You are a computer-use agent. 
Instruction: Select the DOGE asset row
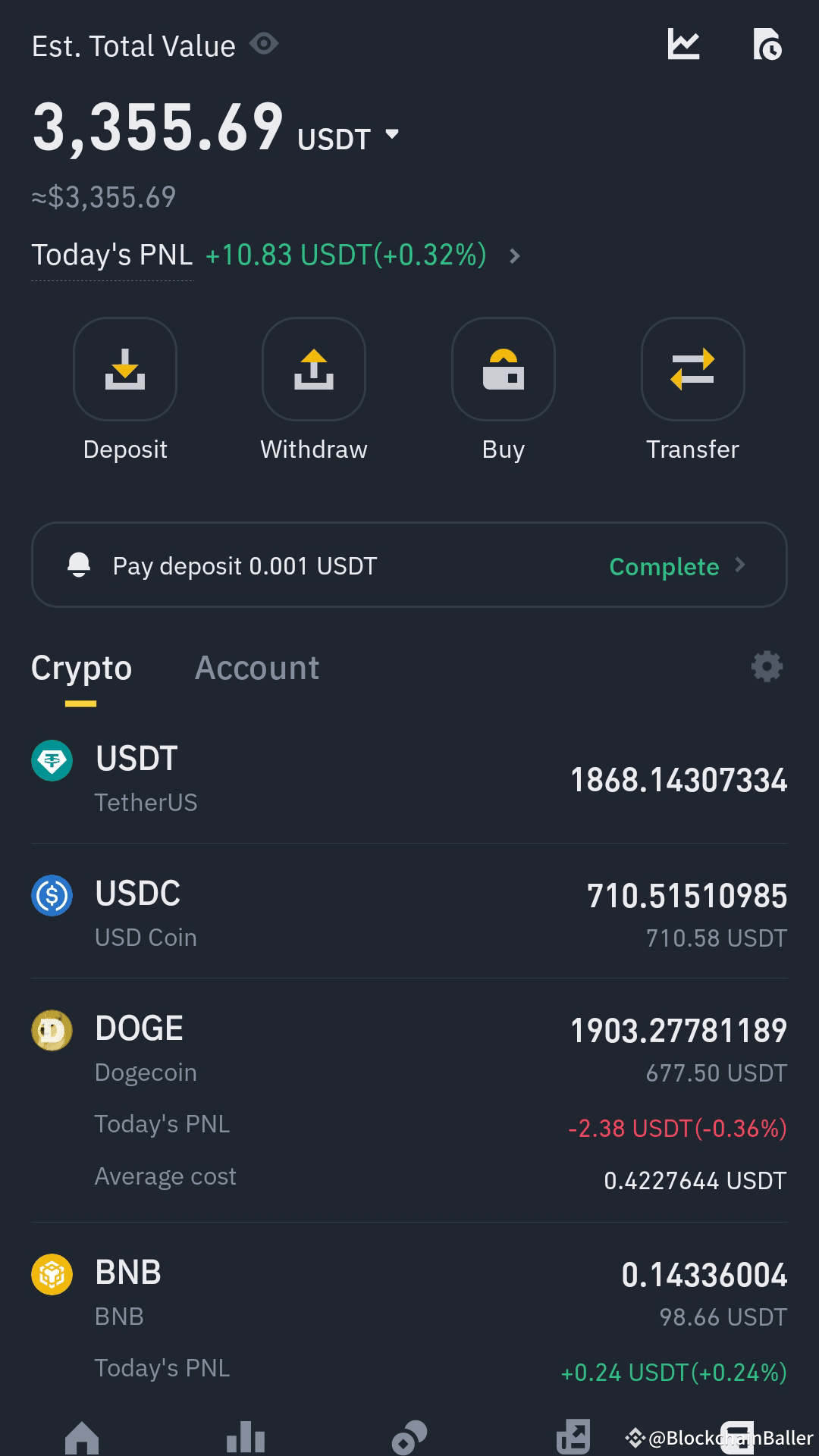409,1046
